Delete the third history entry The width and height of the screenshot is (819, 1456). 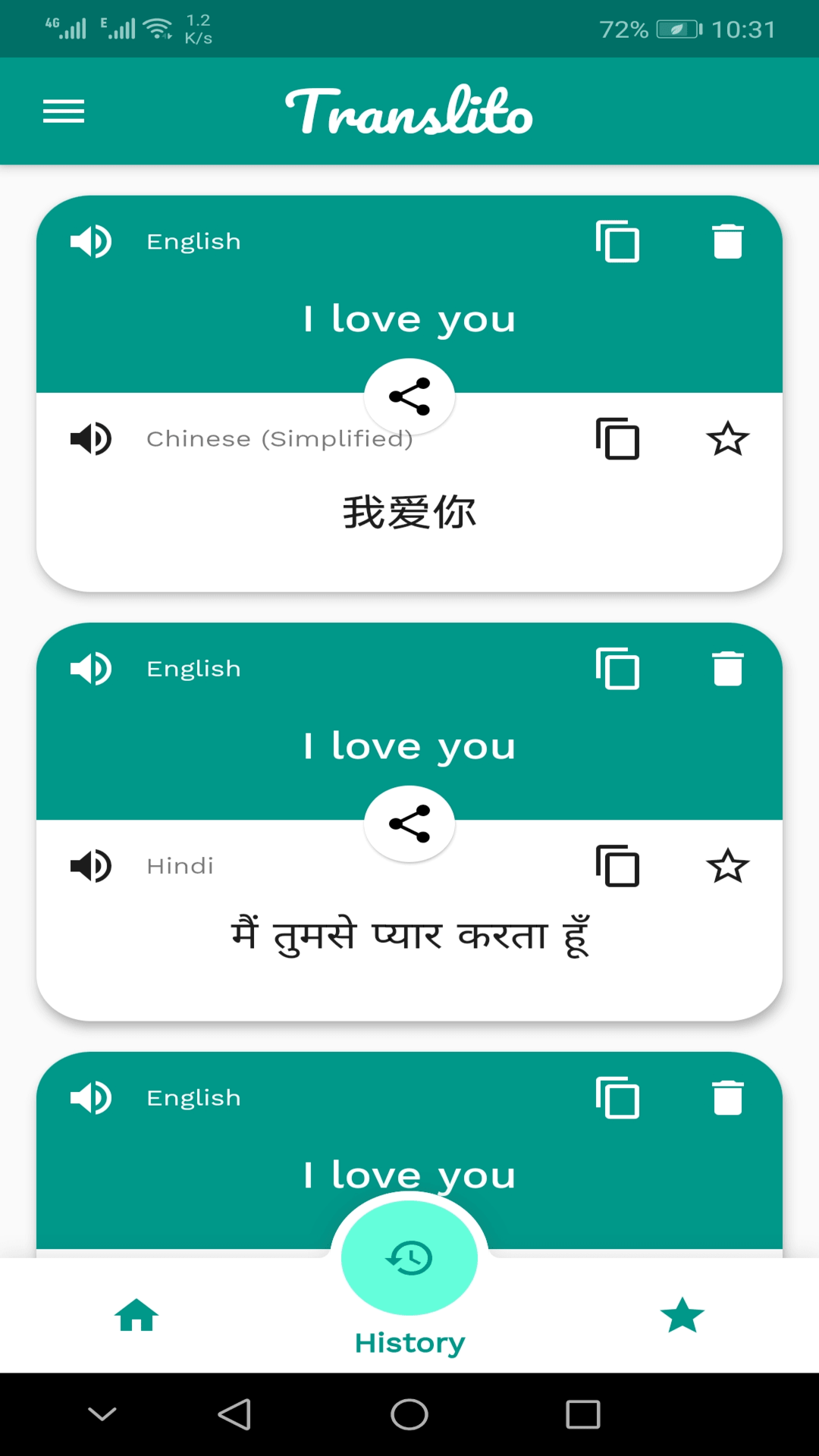[x=727, y=1098]
